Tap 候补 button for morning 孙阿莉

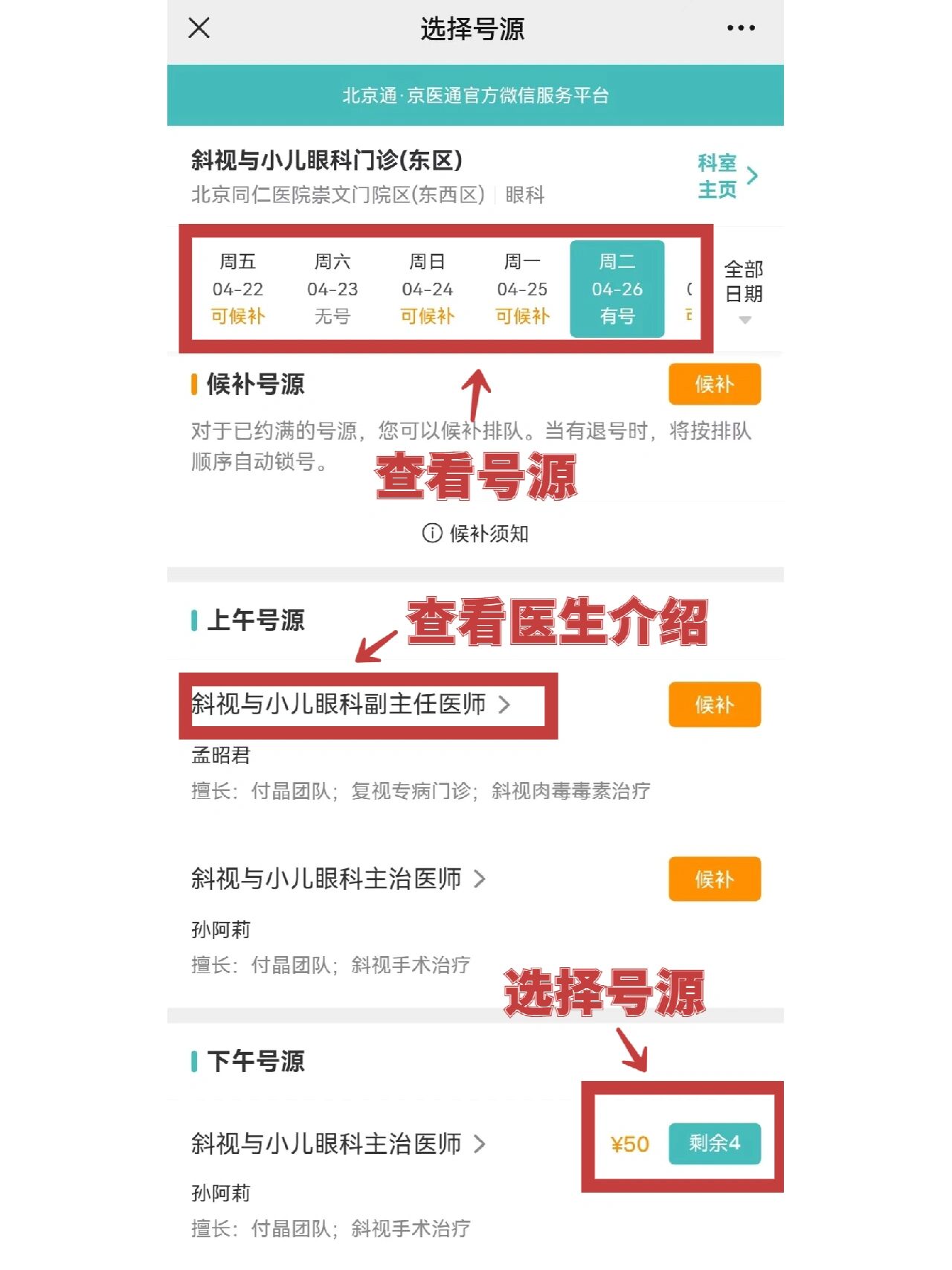pyautogui.click(x=714, y=879)
